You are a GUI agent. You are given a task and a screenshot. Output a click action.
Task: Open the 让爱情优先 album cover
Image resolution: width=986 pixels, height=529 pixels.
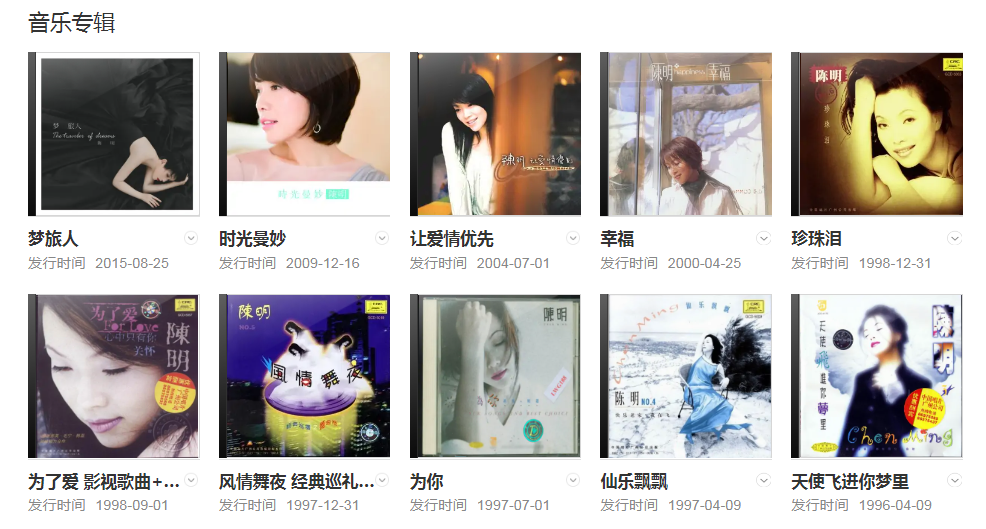point(495,134)
